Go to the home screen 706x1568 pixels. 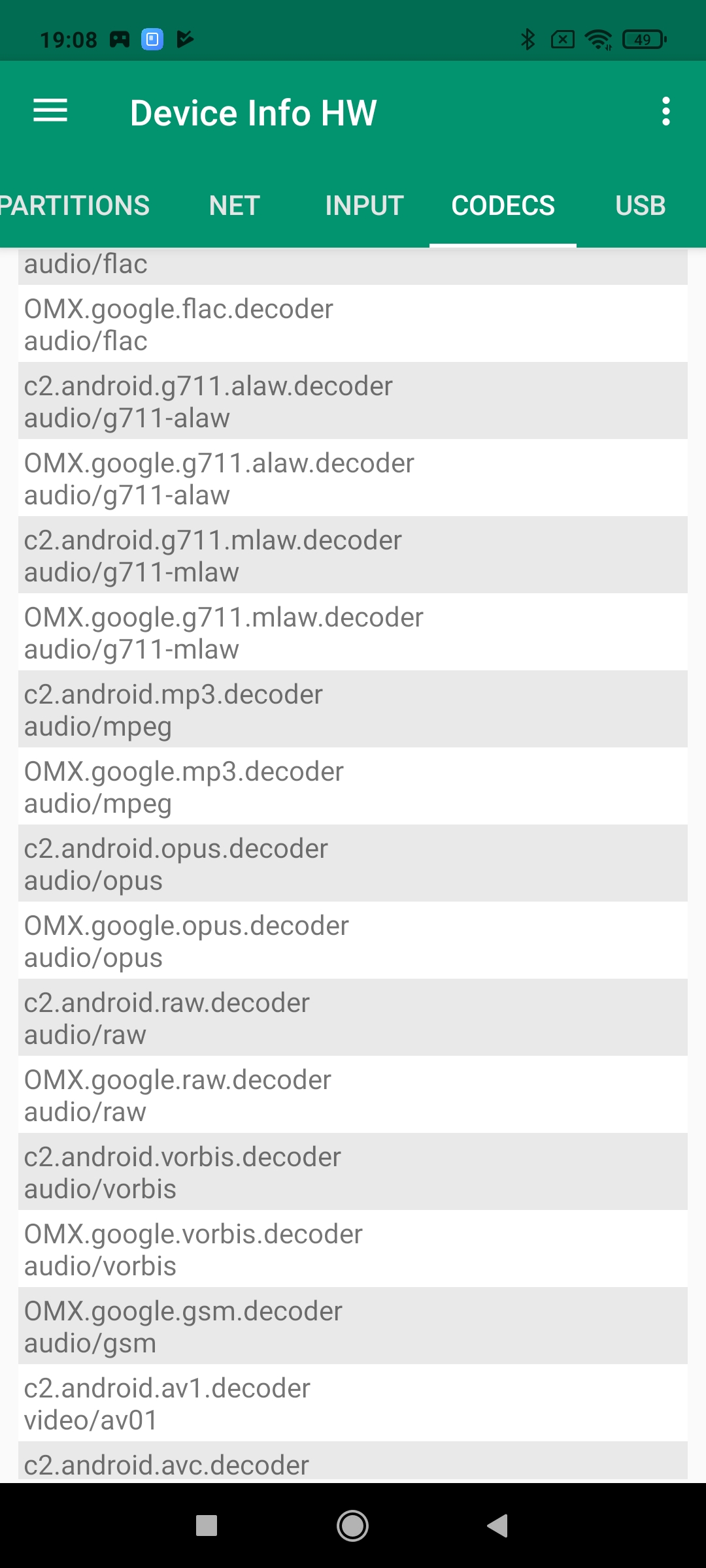[x=352, y=1526]
